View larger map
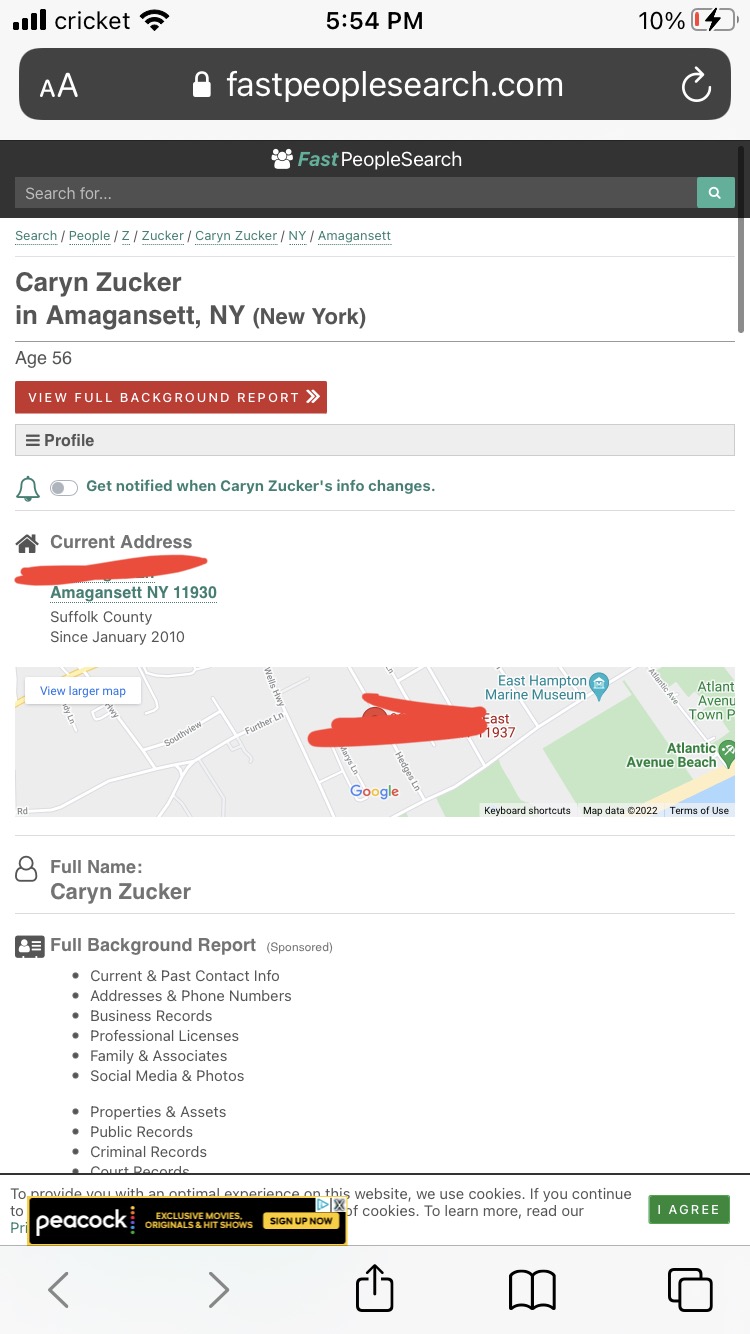 point(83,691)
